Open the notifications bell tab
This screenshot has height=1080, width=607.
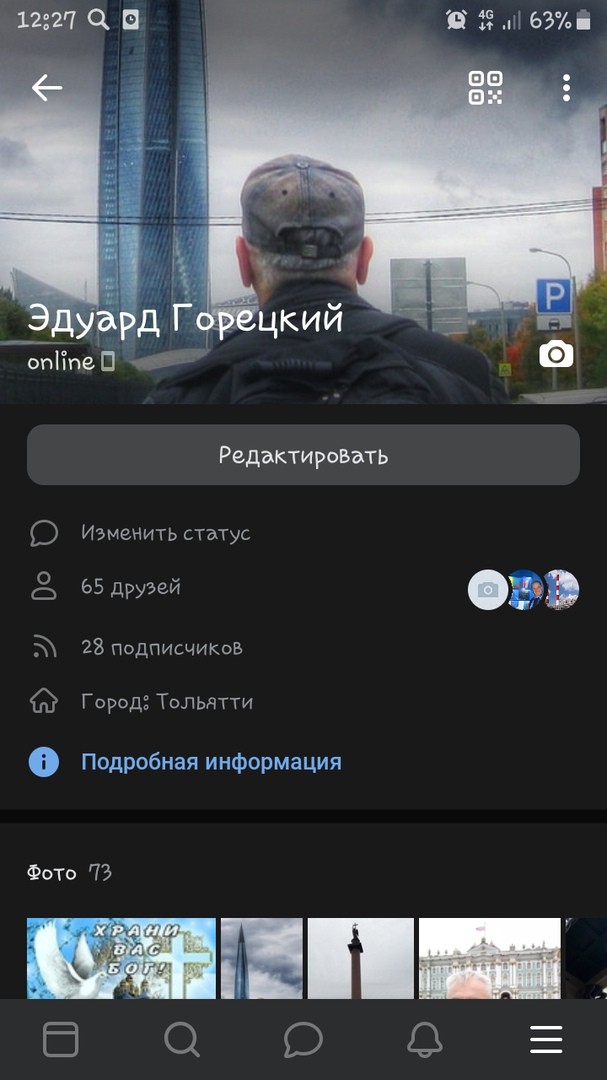point(425,1040)
